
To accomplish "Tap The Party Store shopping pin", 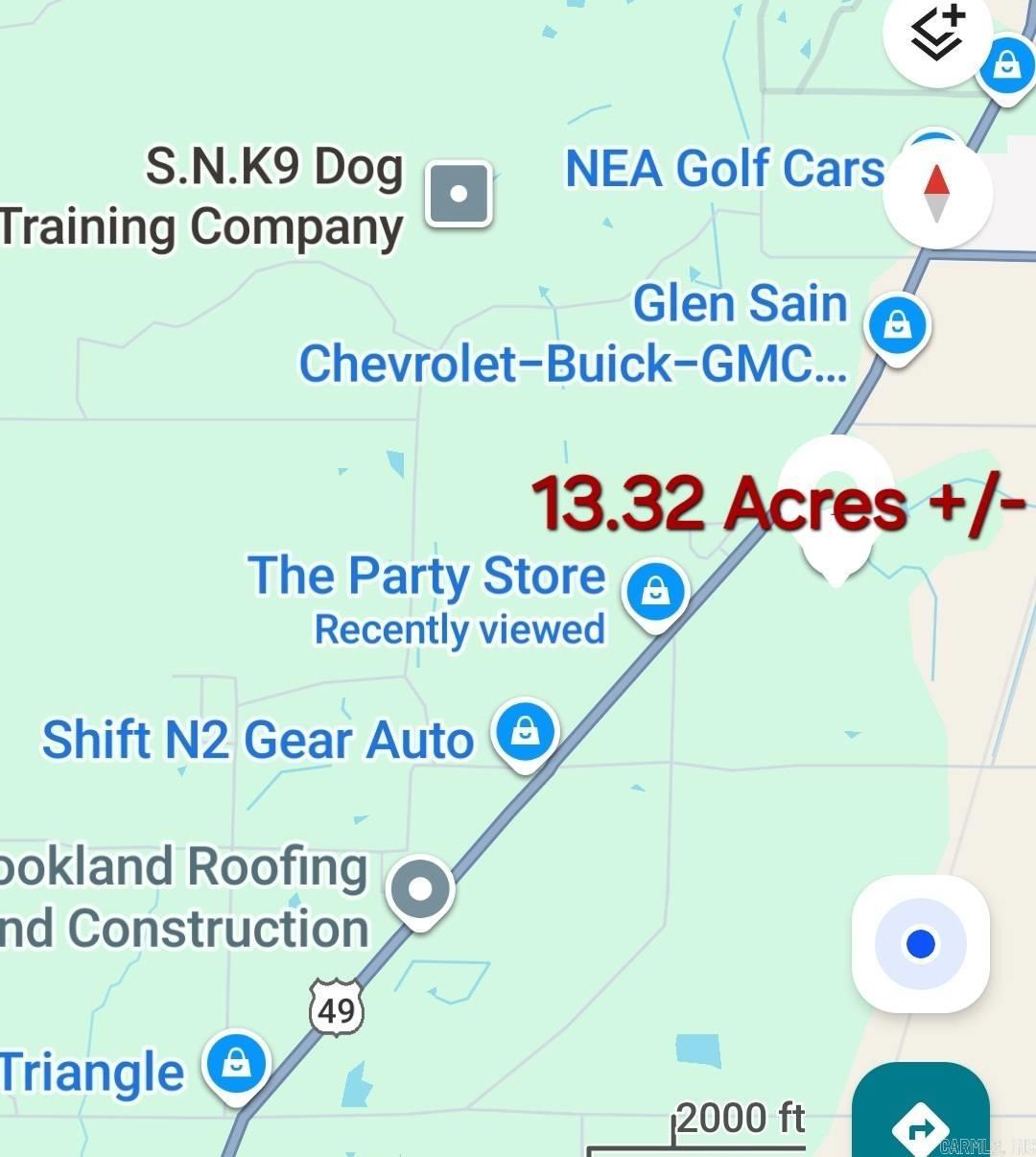I will pyautogui.click(x=656, y=592).
